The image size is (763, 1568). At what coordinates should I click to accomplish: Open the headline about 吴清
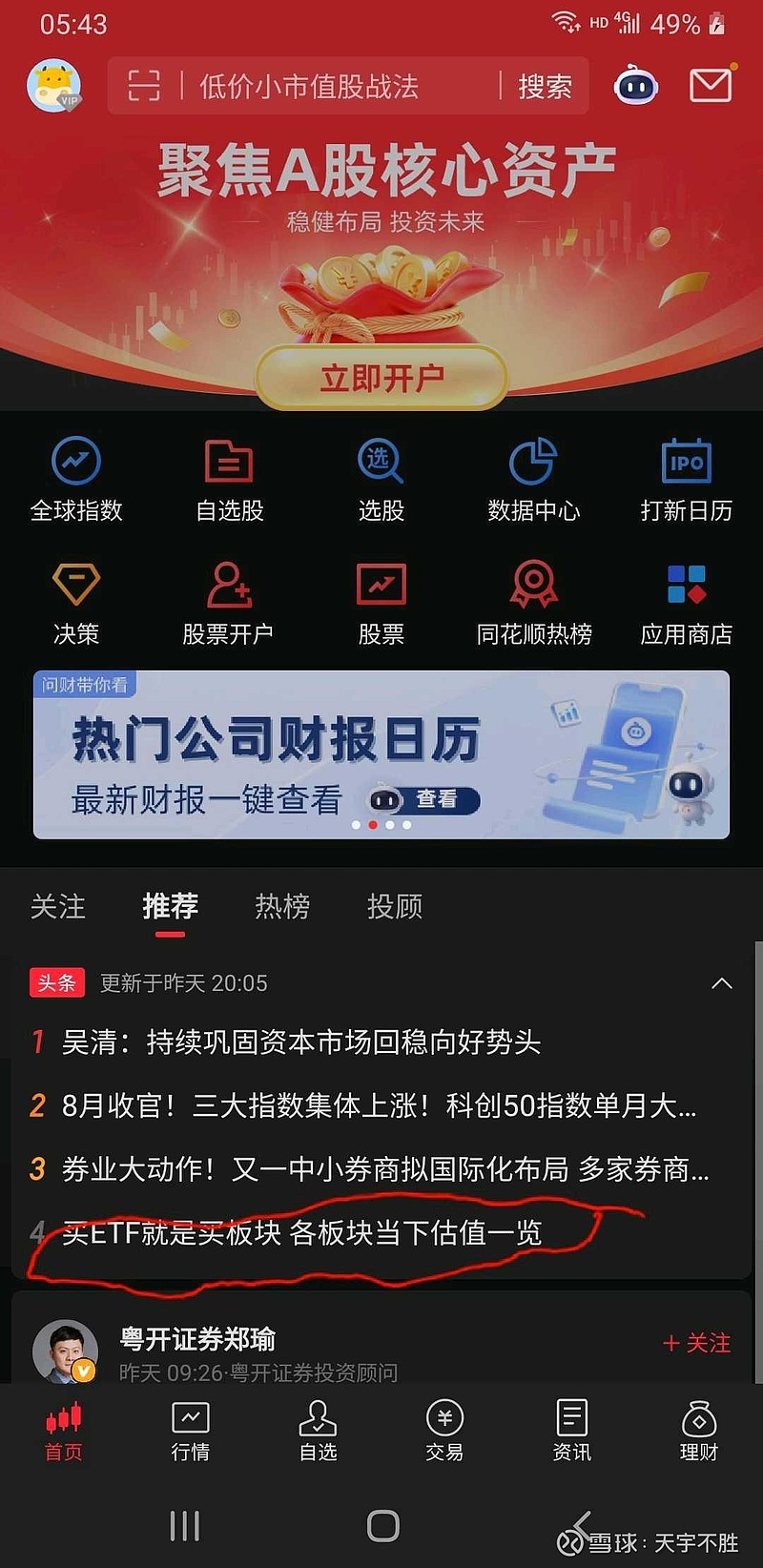coord(286,1043)
